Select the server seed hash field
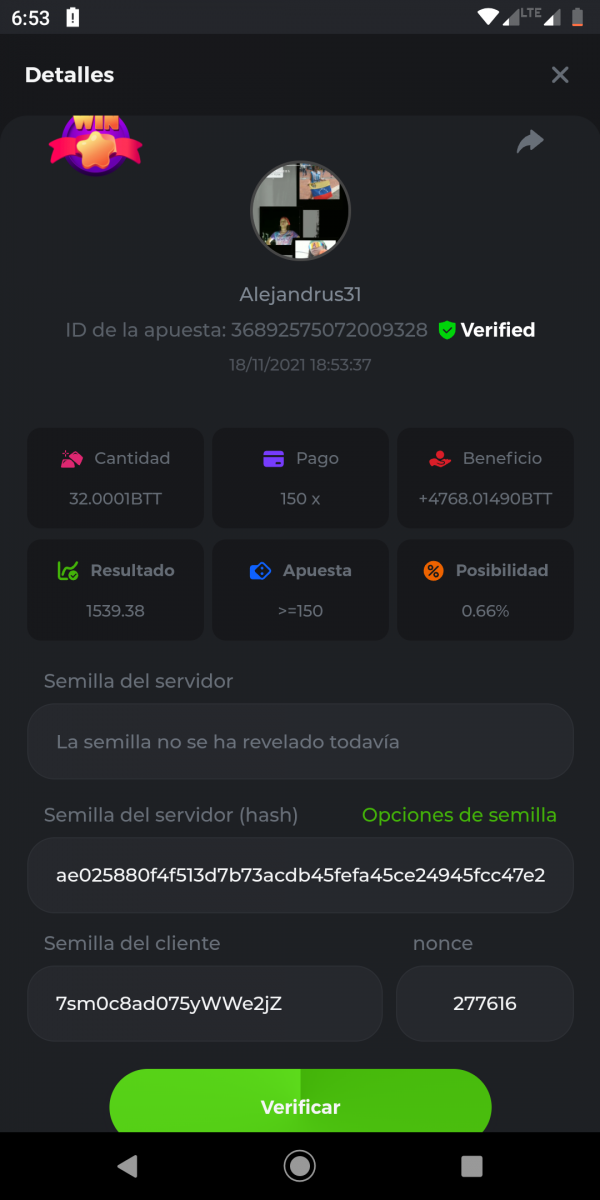Image resolution: width=600 pixels, height=1200 pixels. (x=300, y=876)
